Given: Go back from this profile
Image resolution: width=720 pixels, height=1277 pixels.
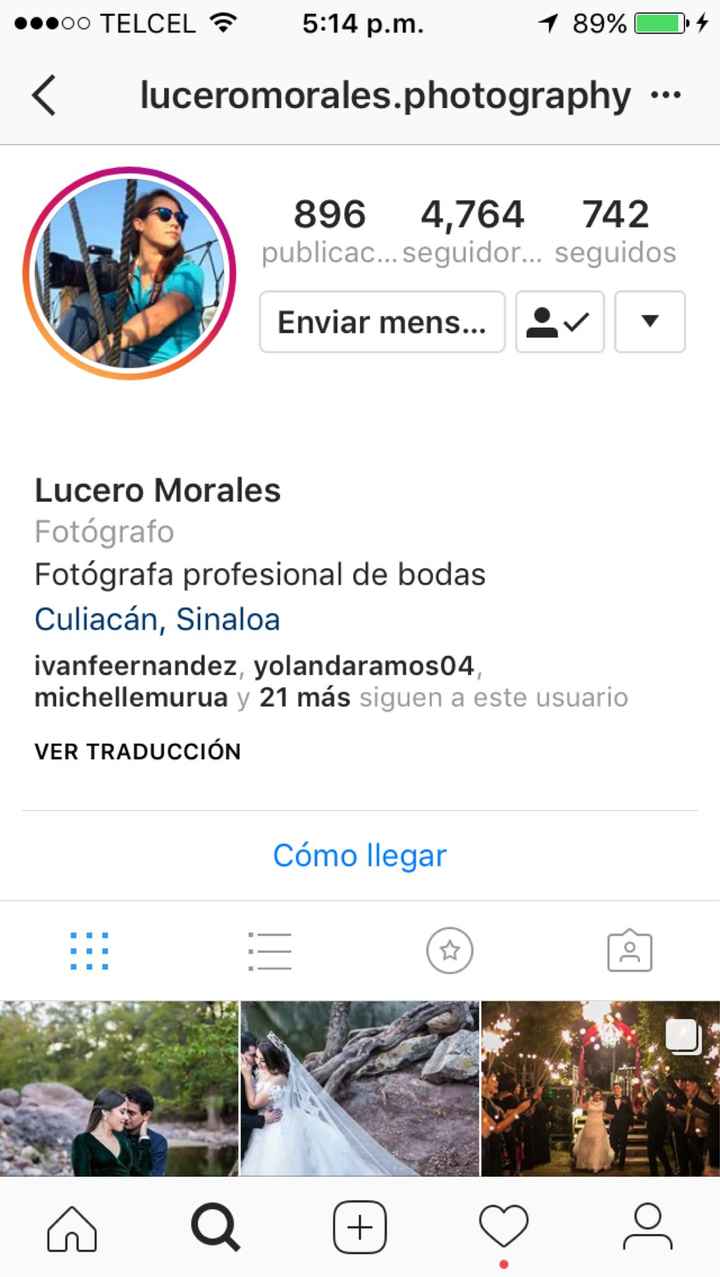Looking at the screenshot, I should pyautogui.click(x=43, y=96).
